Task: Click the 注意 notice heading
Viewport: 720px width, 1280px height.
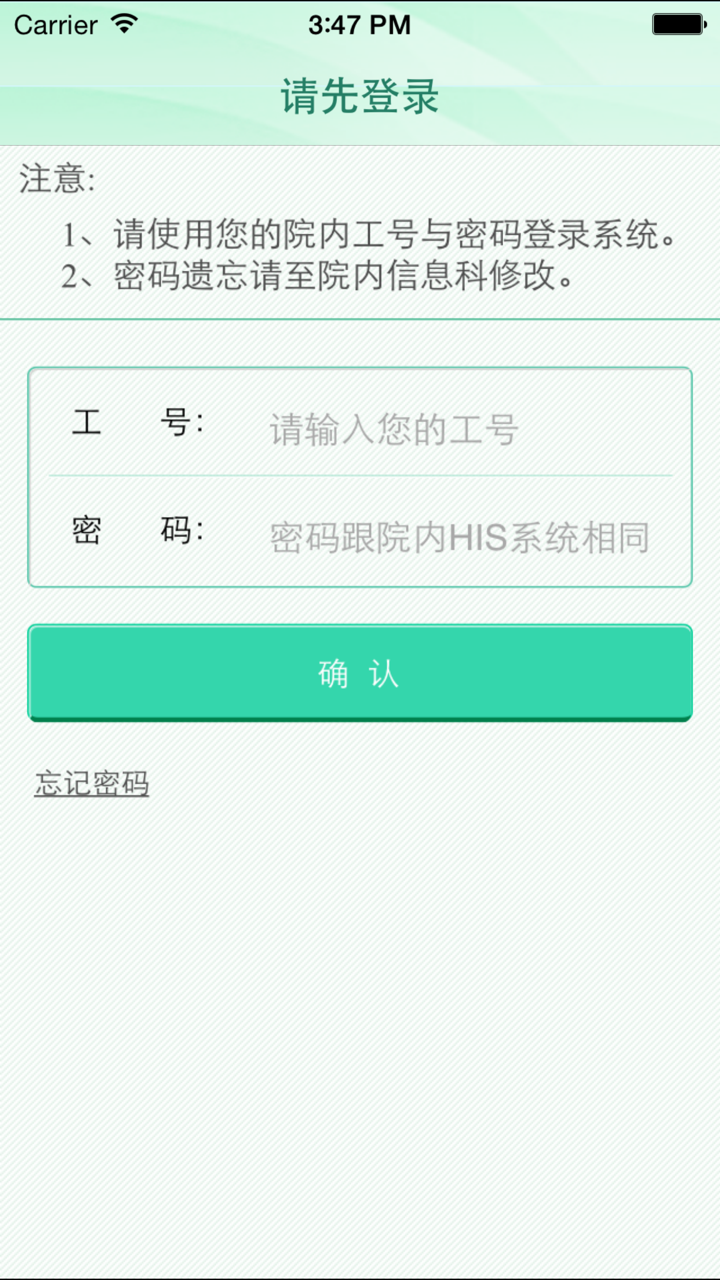Action: tap(51, 180)
